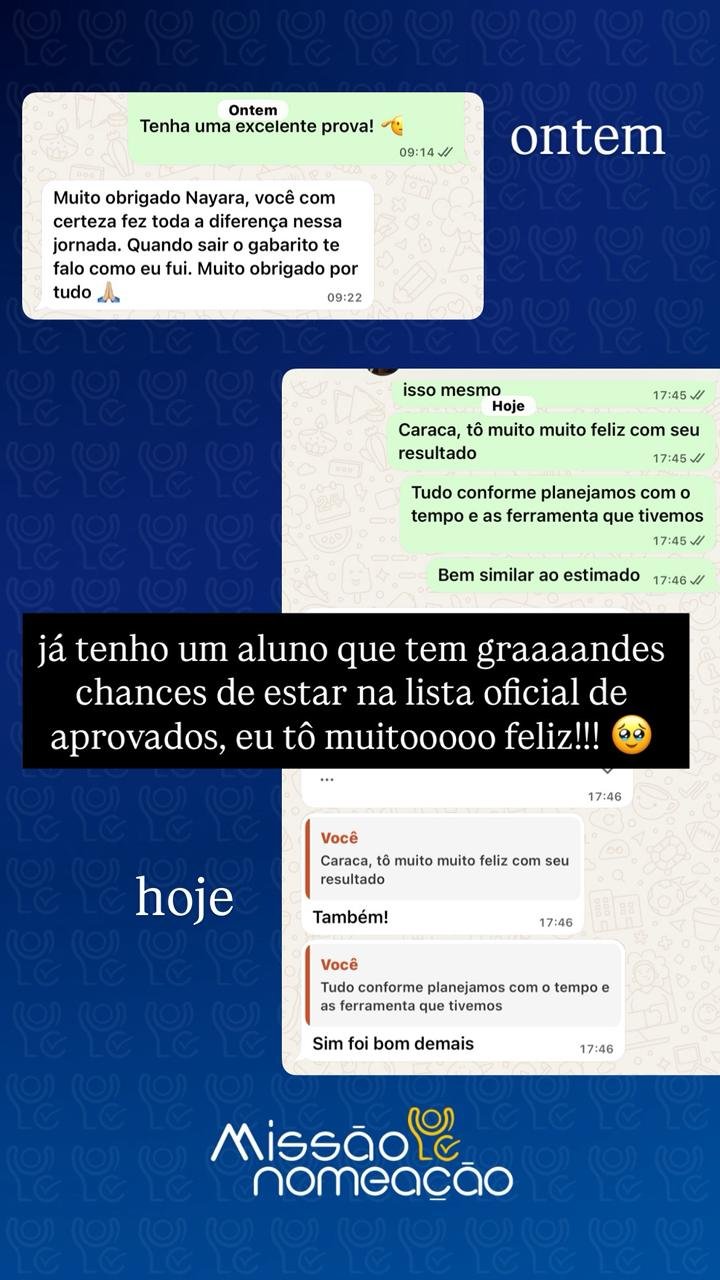
Task: Click the pointing finger emoji next to prova
Action: pos(392,125)
